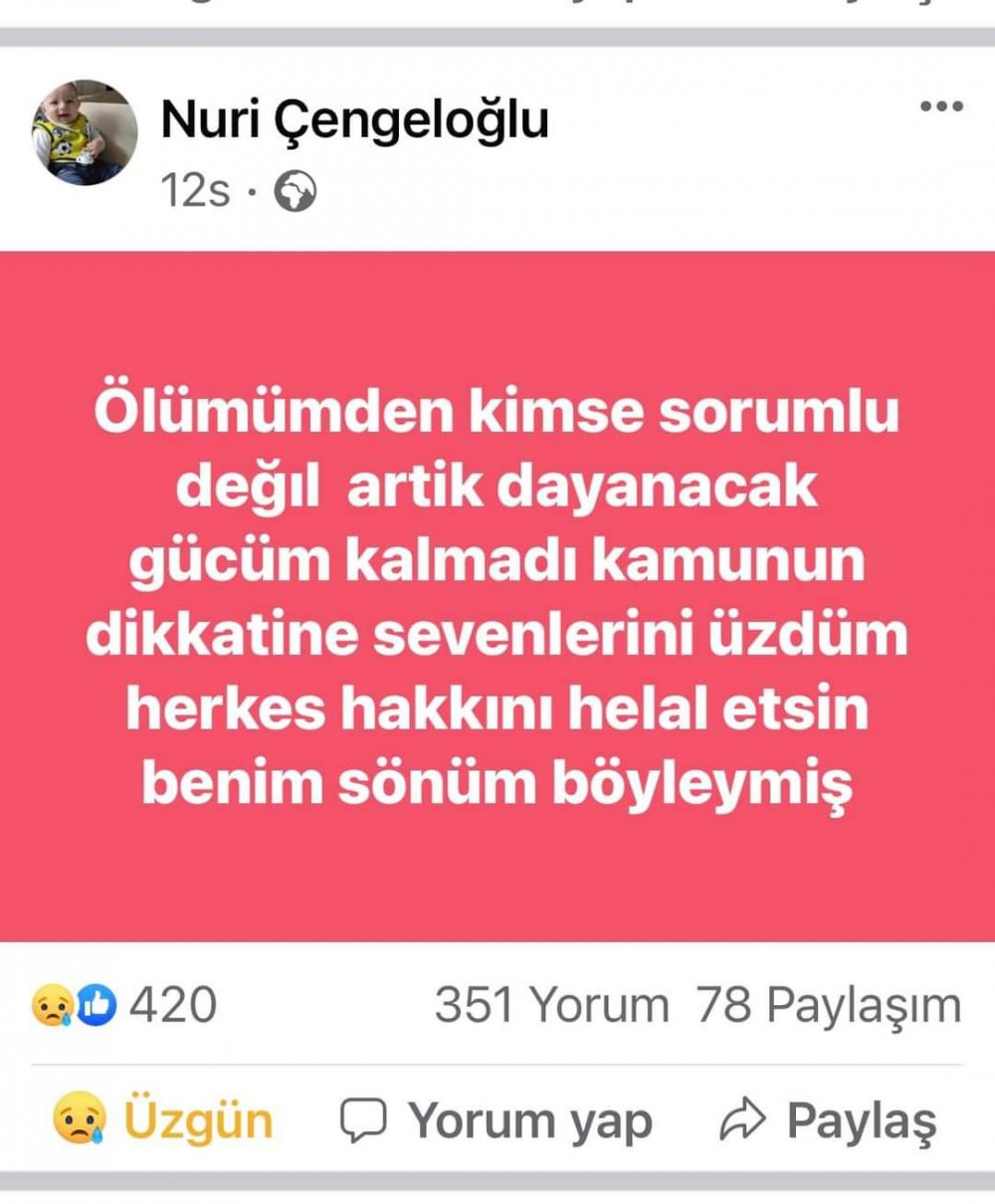Tap the Üzgün reaction button

tap(162, 1120)
